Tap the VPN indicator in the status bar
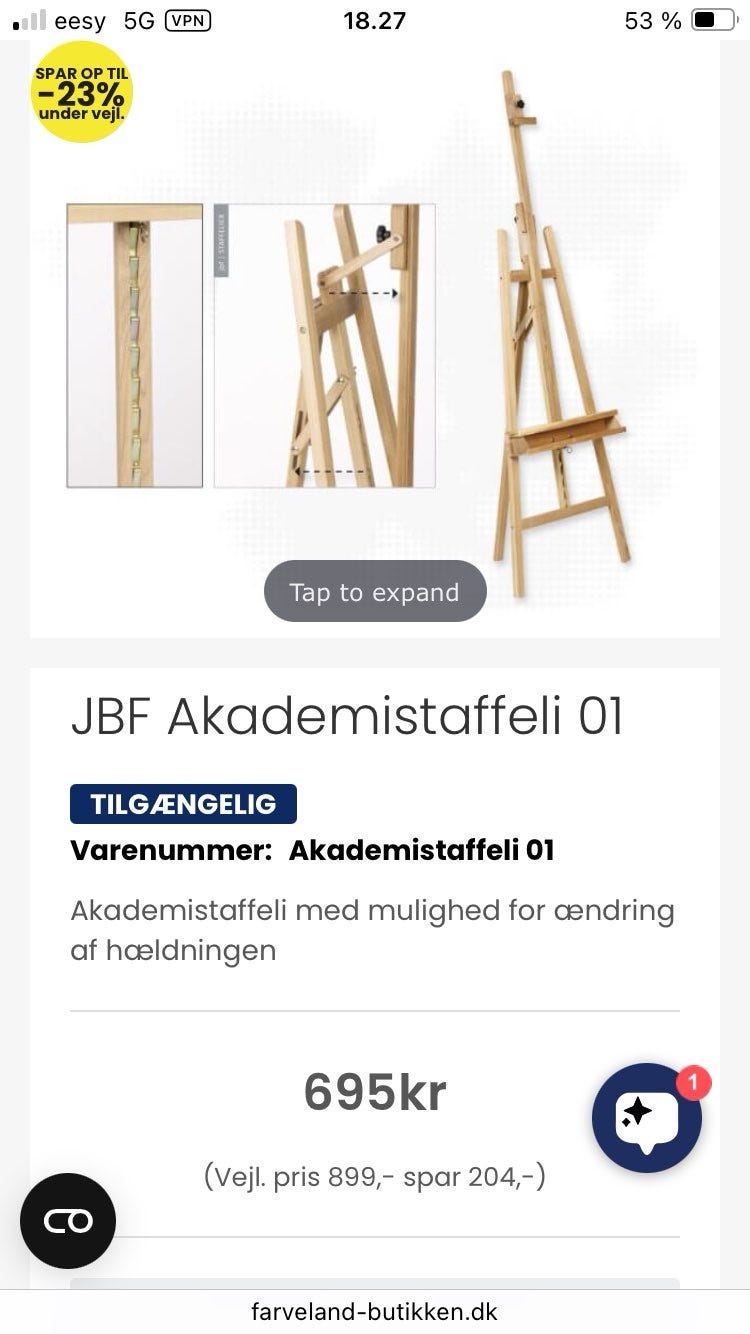 point(188,20)
